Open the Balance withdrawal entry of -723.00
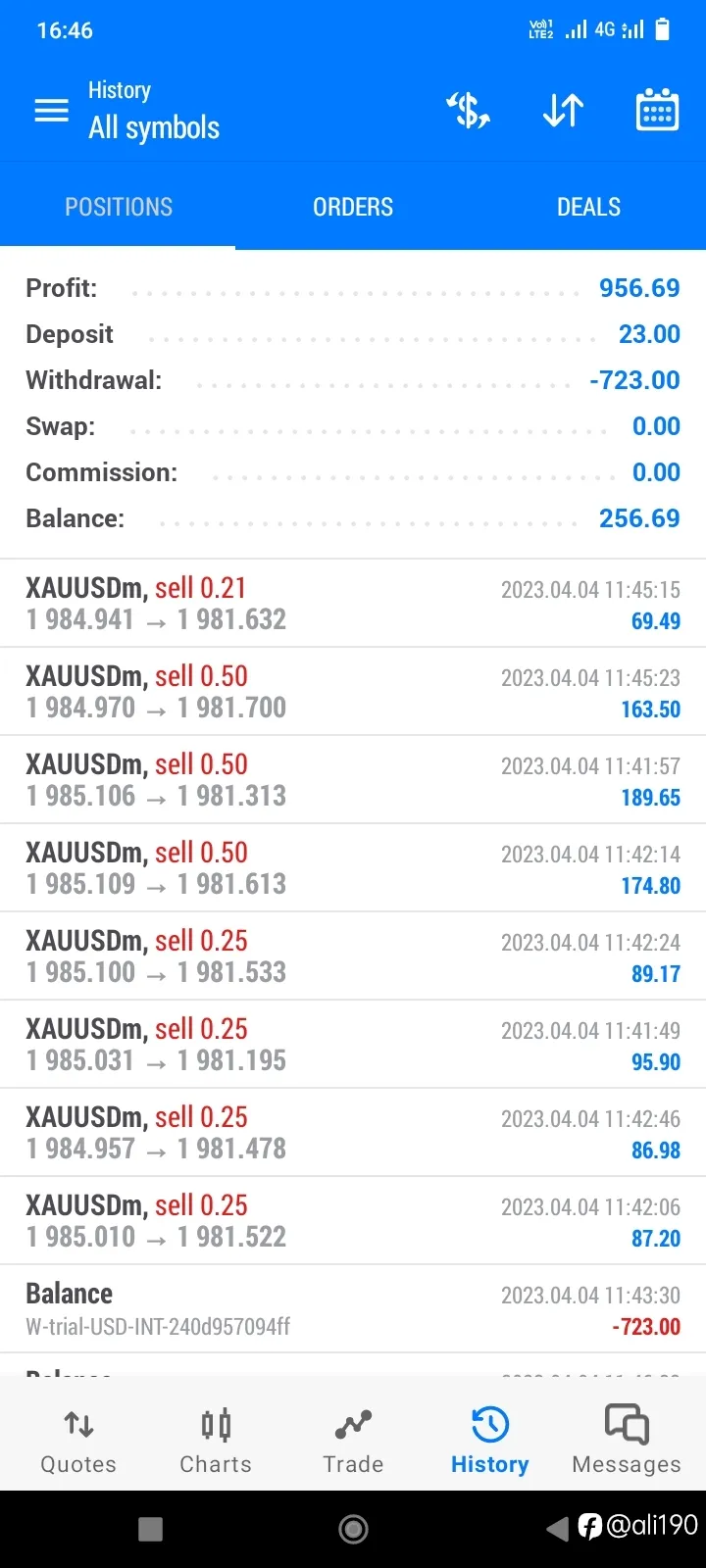This screenshot has height=1568, width=706. (353, 1309)
